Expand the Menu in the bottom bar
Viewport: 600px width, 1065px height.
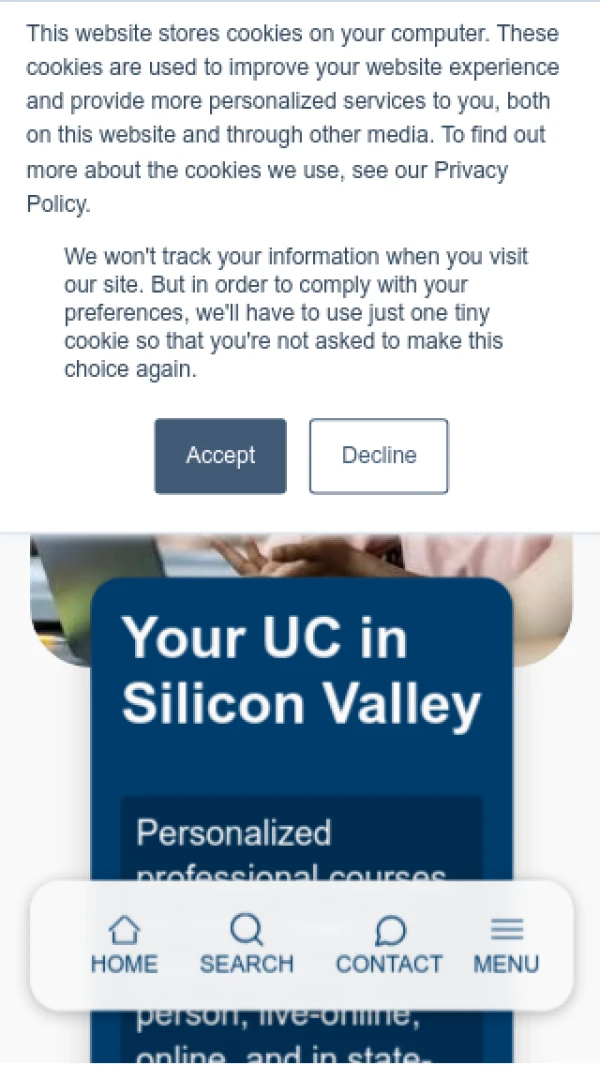[506, 945]
